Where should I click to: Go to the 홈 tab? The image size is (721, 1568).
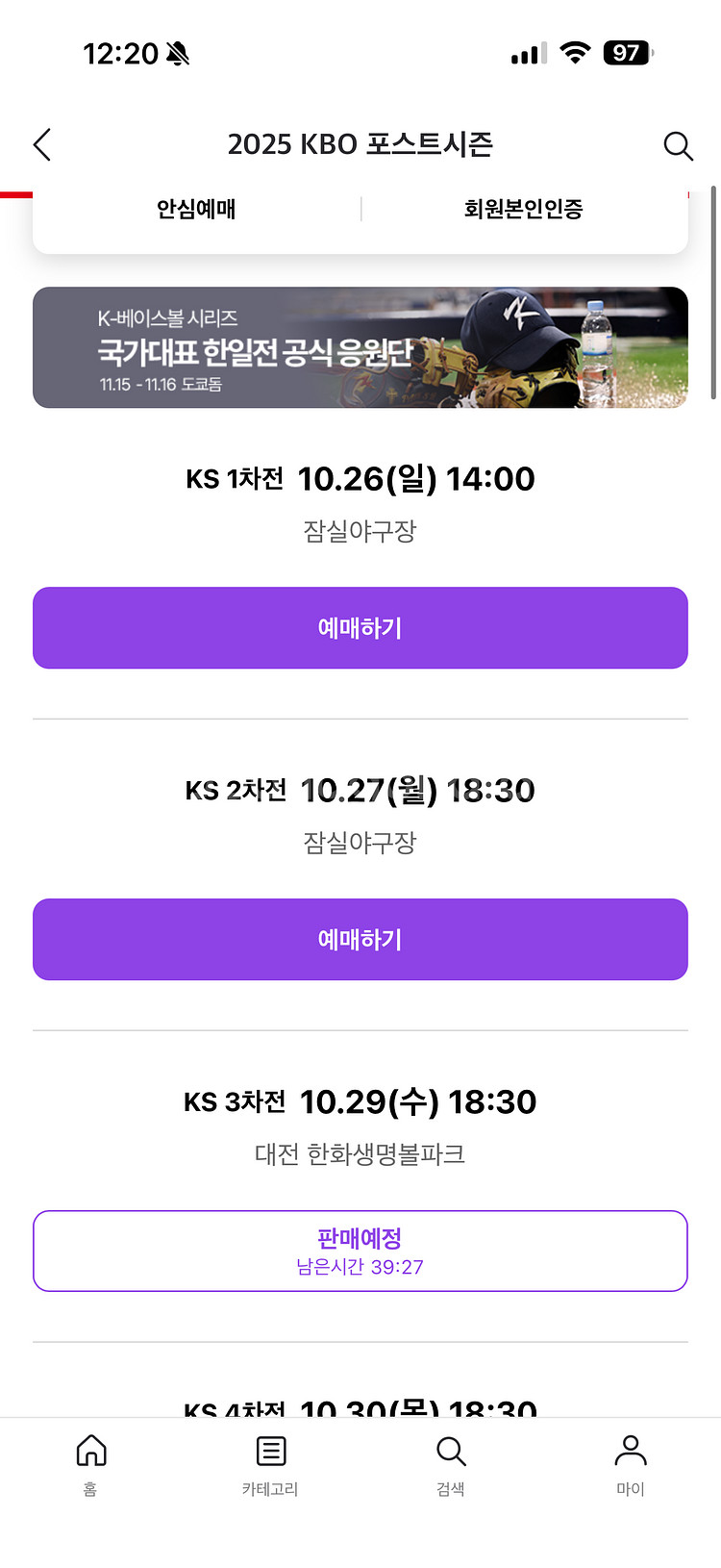pyautogui.click(x=90, y=1463)
